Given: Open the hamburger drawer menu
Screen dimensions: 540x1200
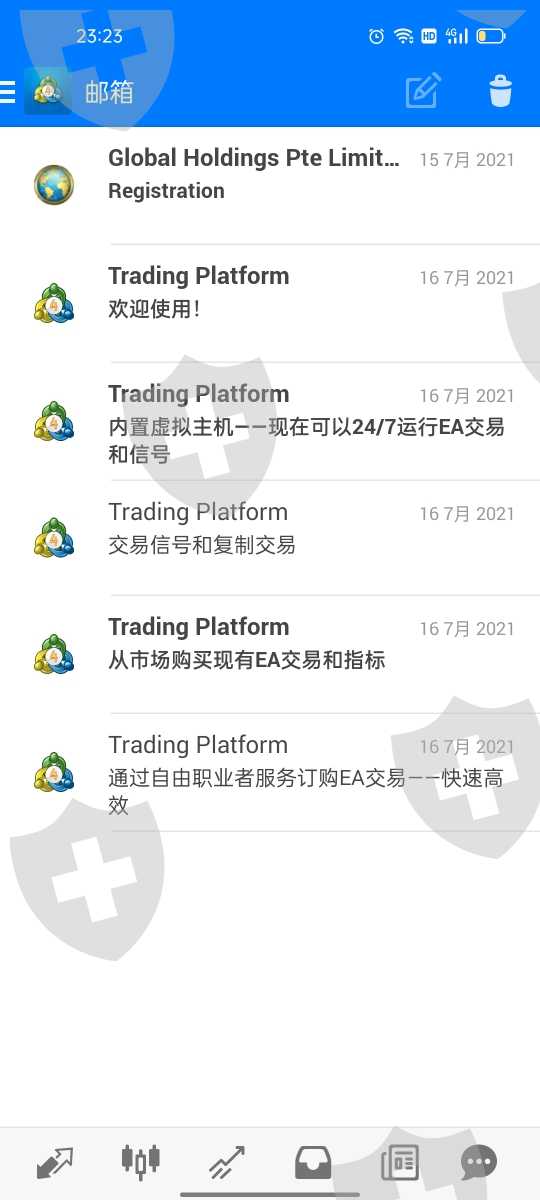Looking at the screenshot, I should tap(8, 92).
